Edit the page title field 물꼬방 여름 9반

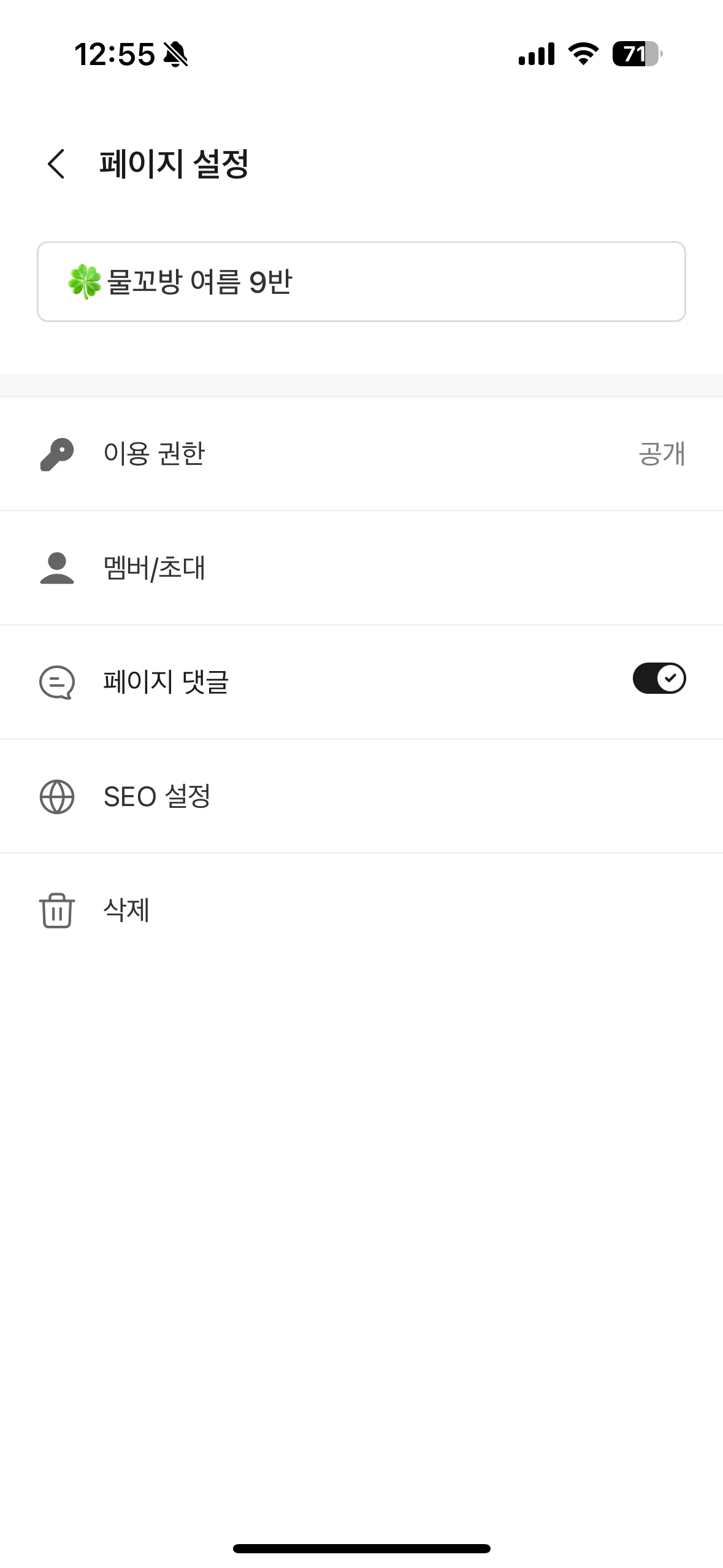point(361,282)
